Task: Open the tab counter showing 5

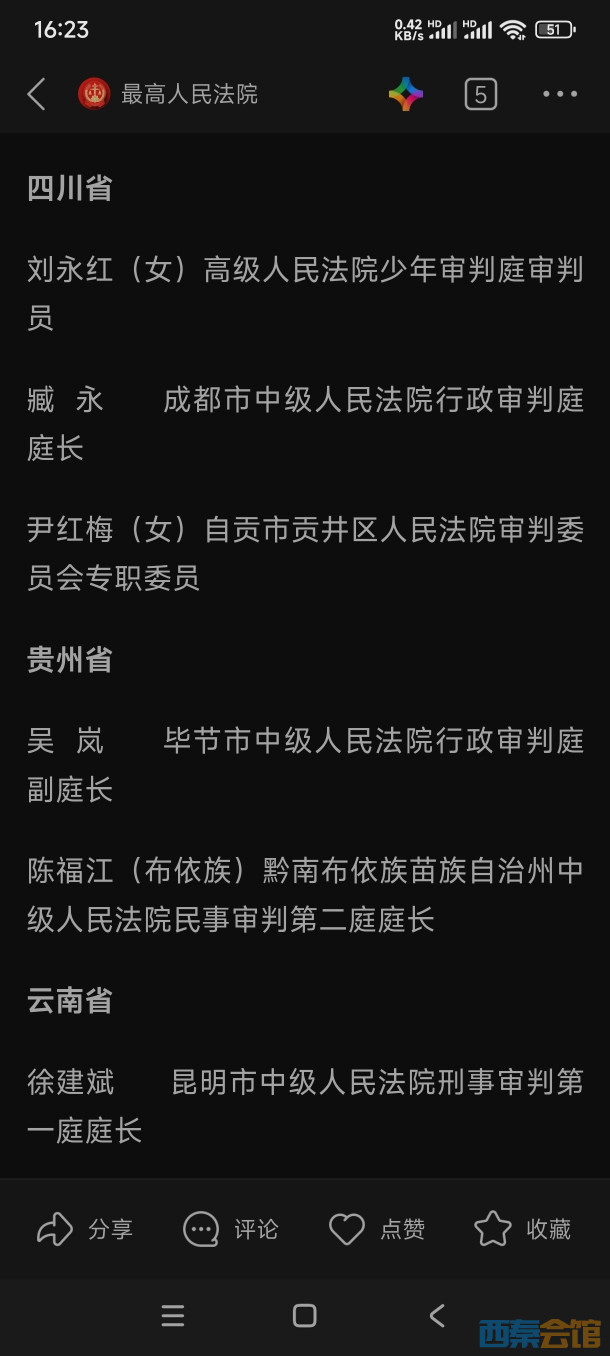Action: [481, 95]
